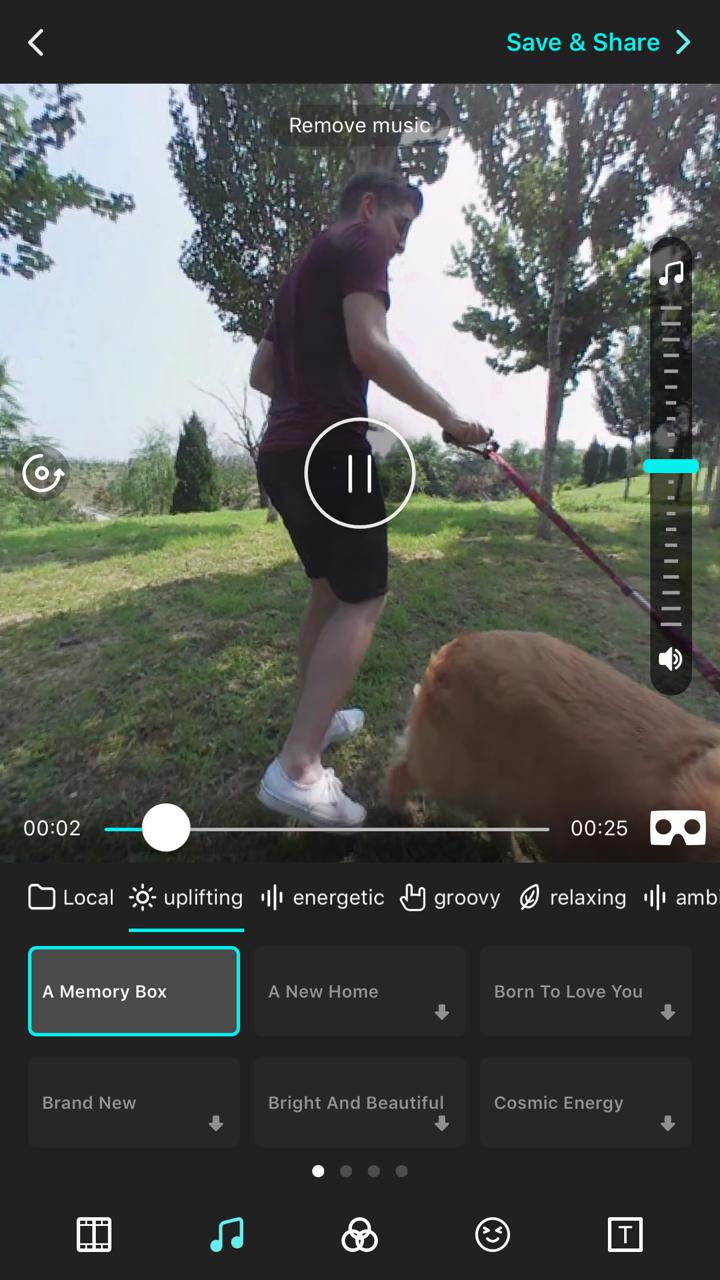Select the Cosmic Energy track
Viewport: 720px width, 1280px height.
(x=585, y=1102)
